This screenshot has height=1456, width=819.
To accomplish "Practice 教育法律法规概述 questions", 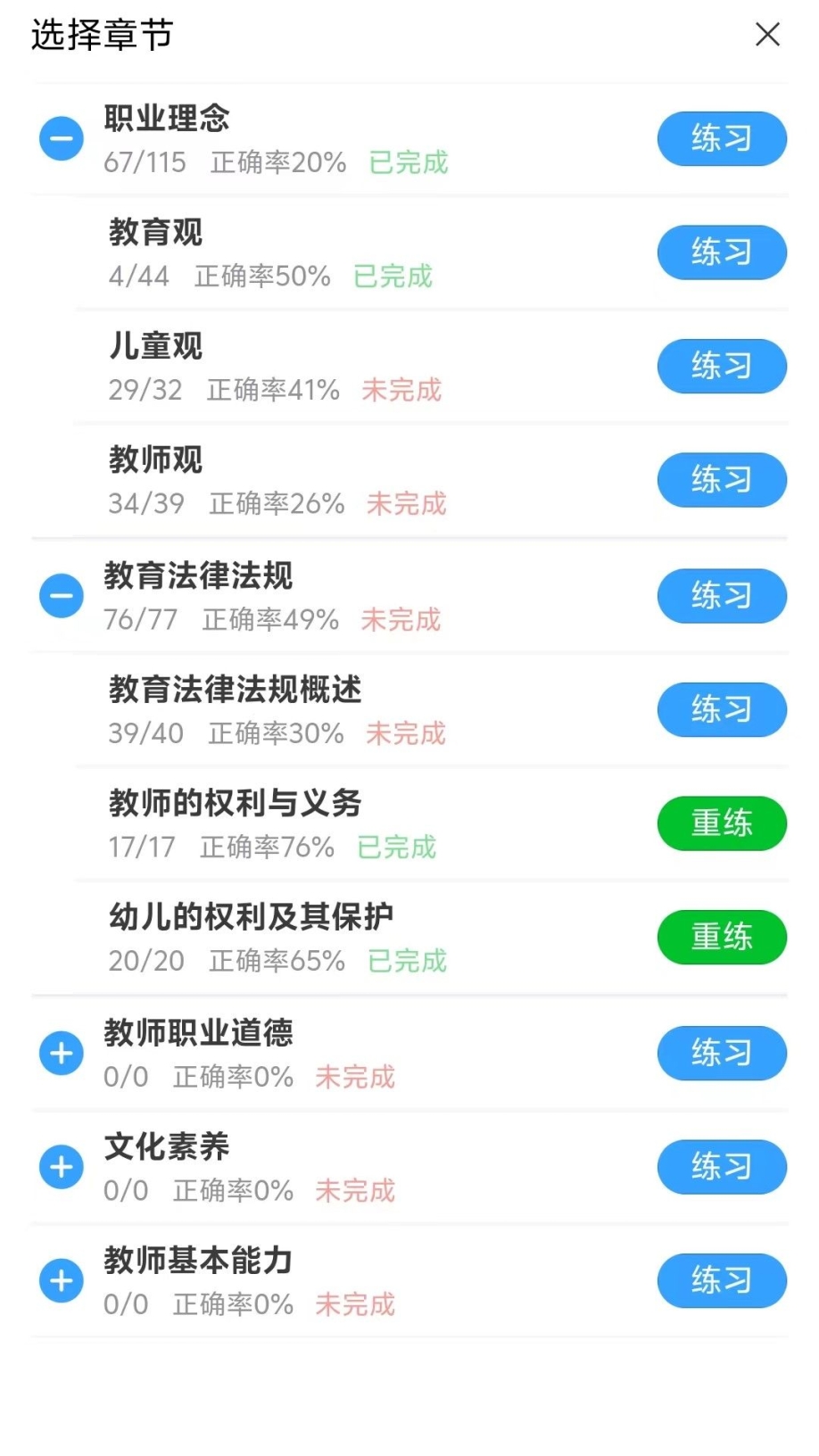I will [722, 709].
